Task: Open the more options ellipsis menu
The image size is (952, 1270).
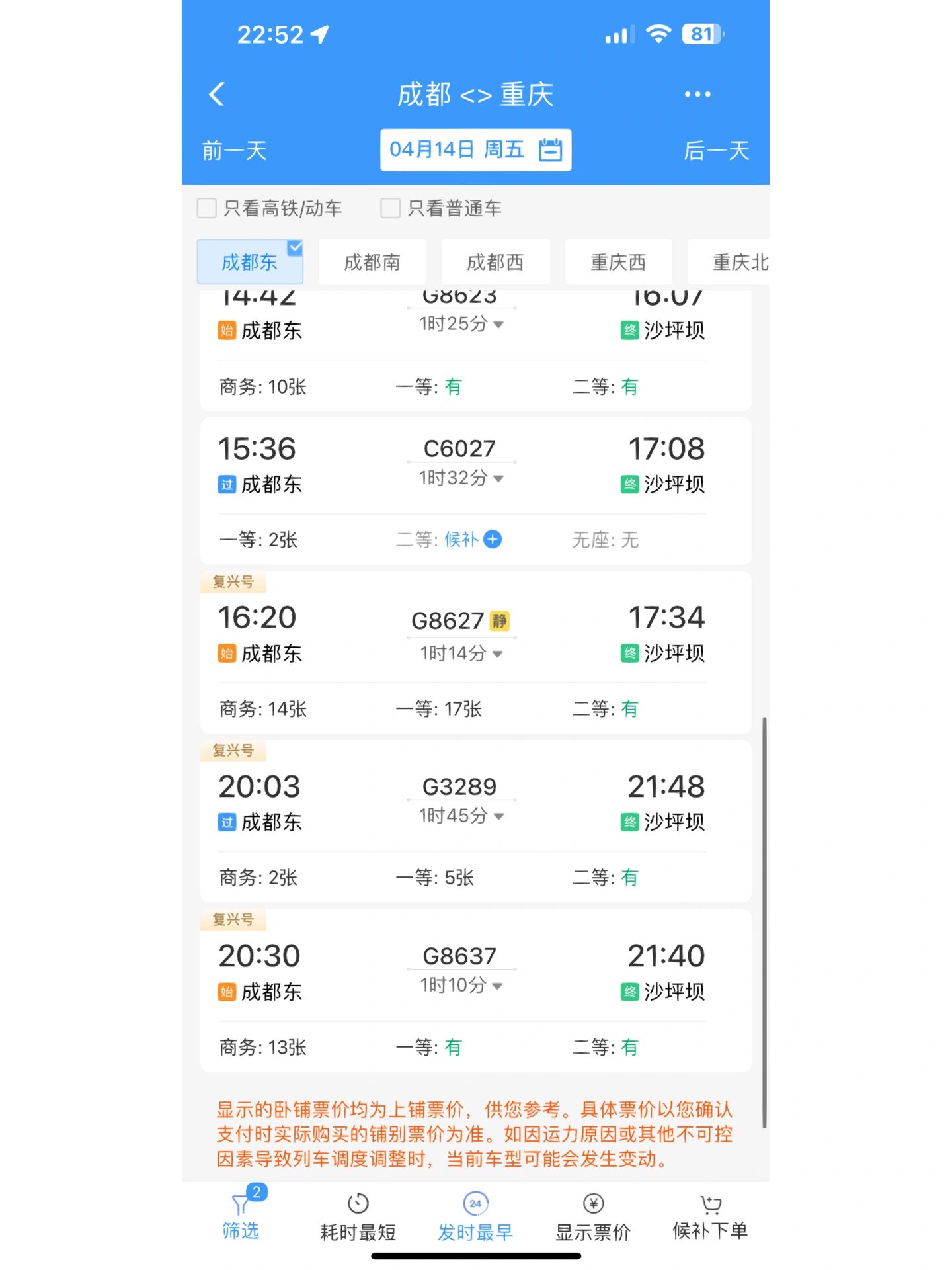Action: [697, 94]
